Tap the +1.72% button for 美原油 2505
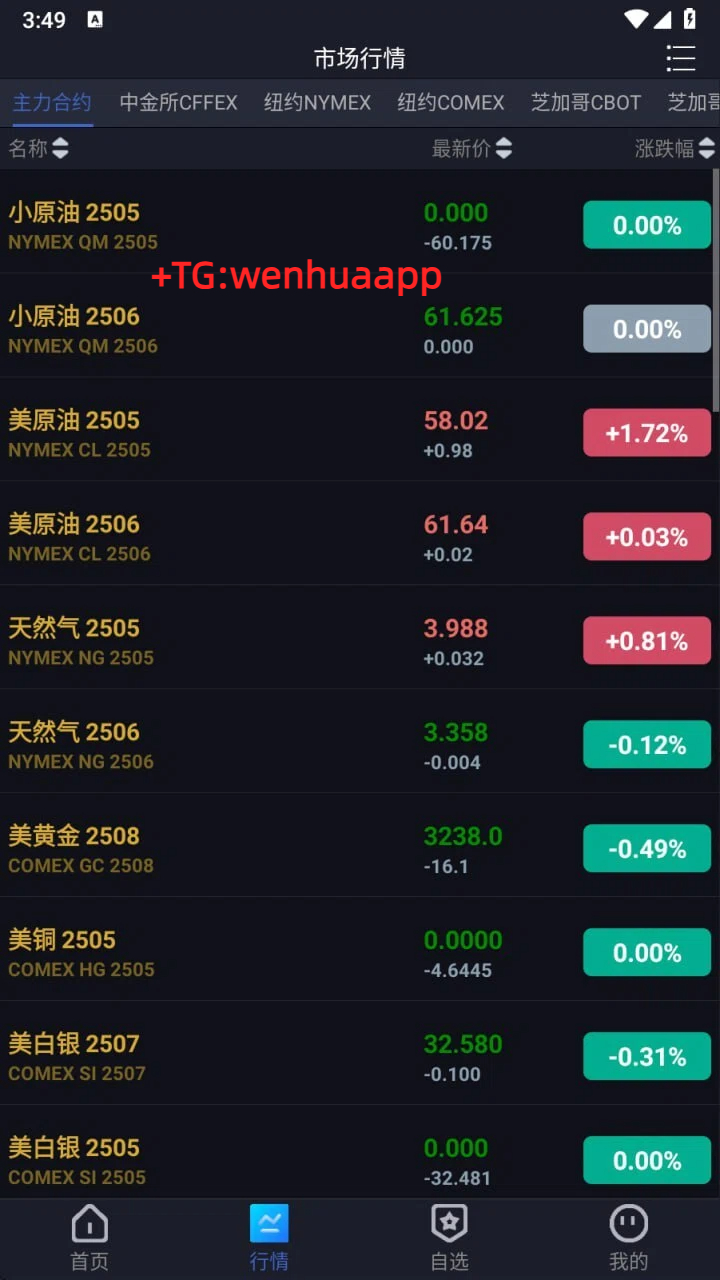 click(x=647, y=432)
